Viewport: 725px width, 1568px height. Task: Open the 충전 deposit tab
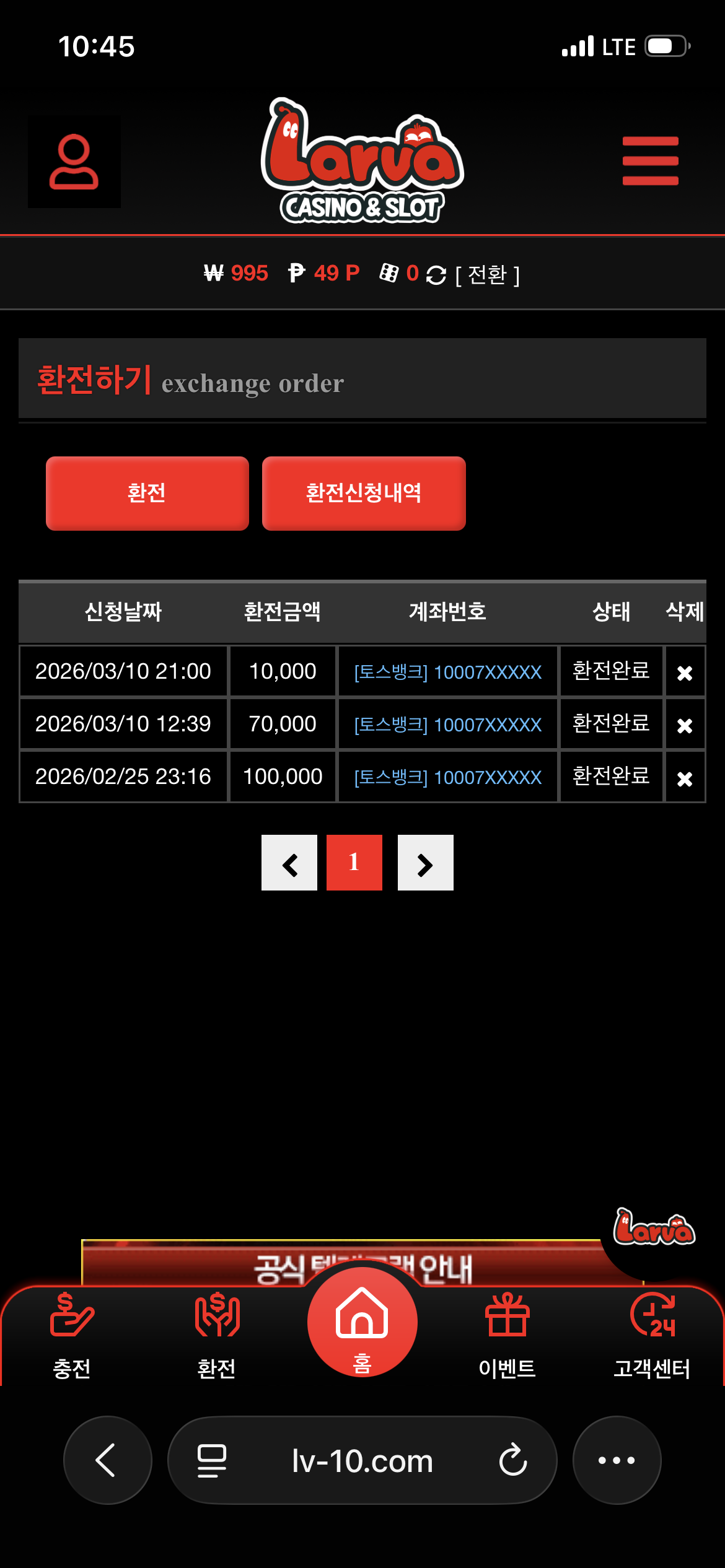pyautogui.click(x=72, y=1334)
